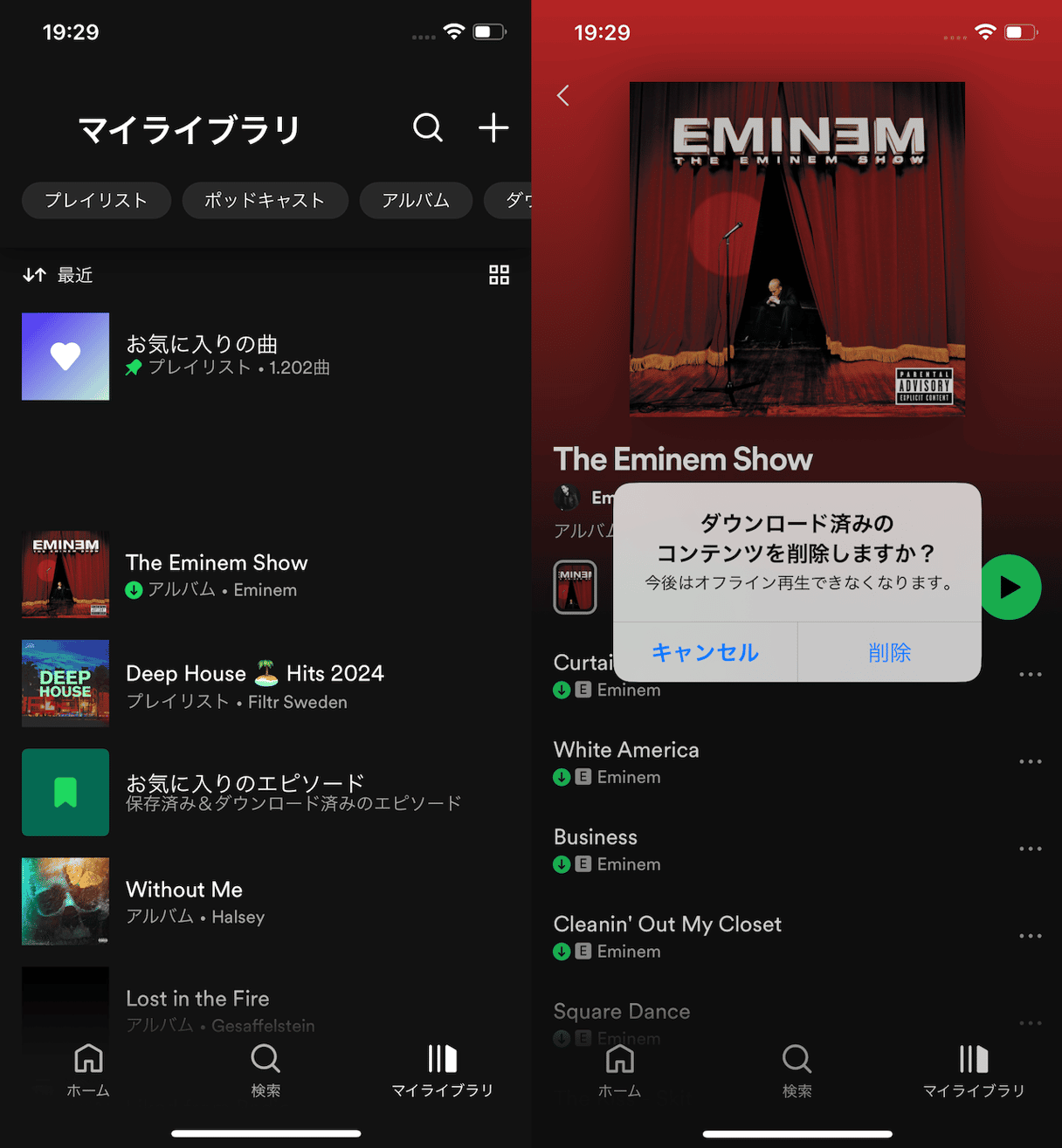Confirm 削除 of downloaded content
This screenshot has height=1148, width=1062.
(x=889, y=652)
